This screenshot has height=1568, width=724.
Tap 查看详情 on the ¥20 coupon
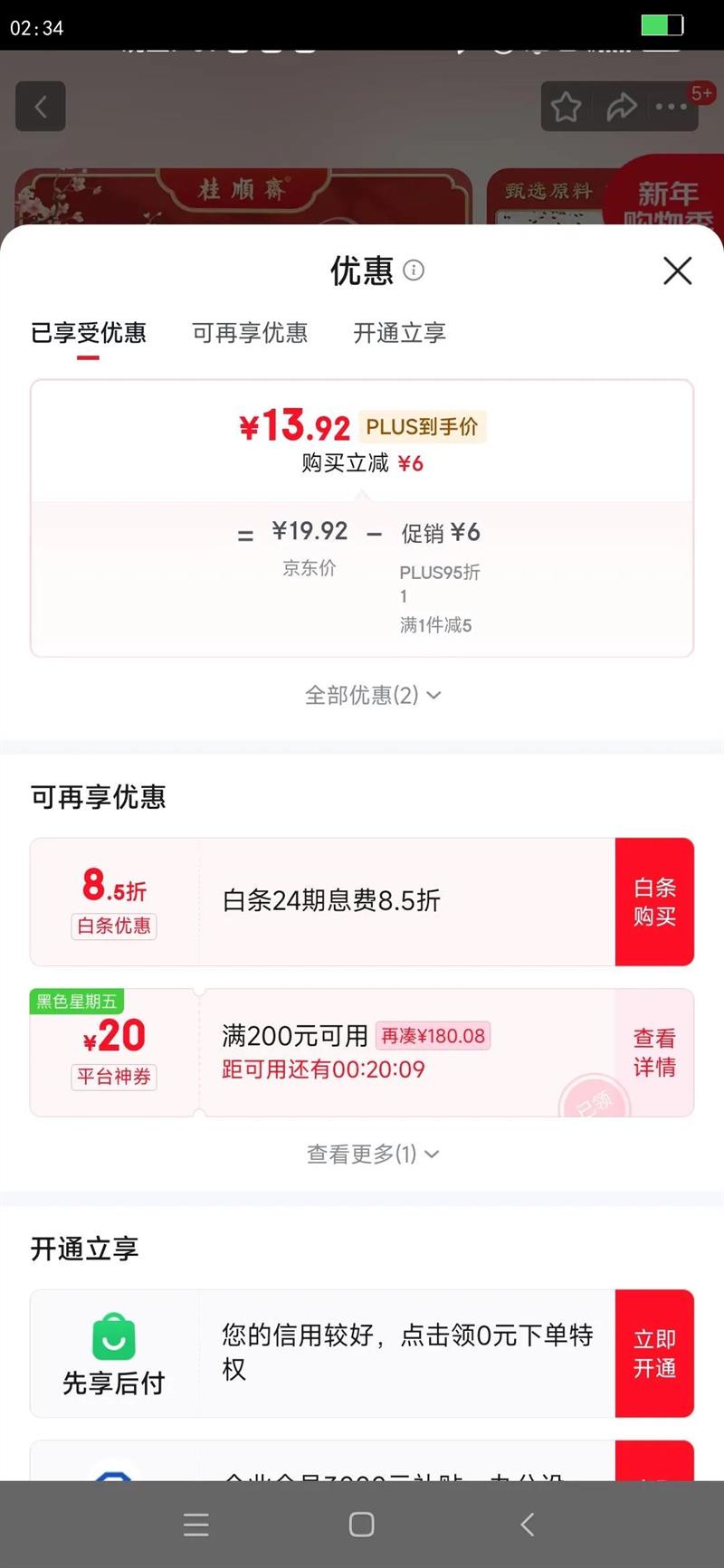click(x=654, y=1051)
